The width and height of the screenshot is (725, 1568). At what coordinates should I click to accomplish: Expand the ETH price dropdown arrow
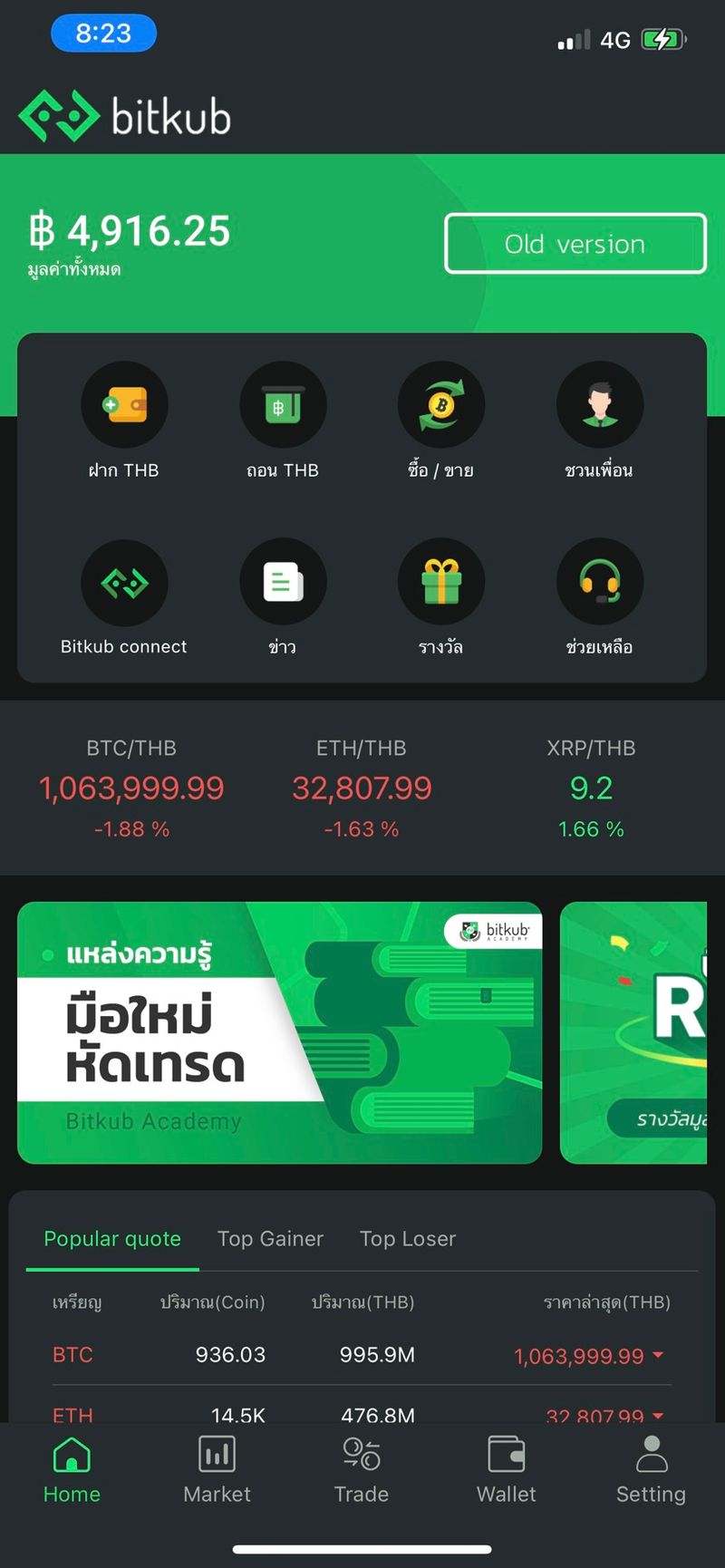[x=656, y=1417]
